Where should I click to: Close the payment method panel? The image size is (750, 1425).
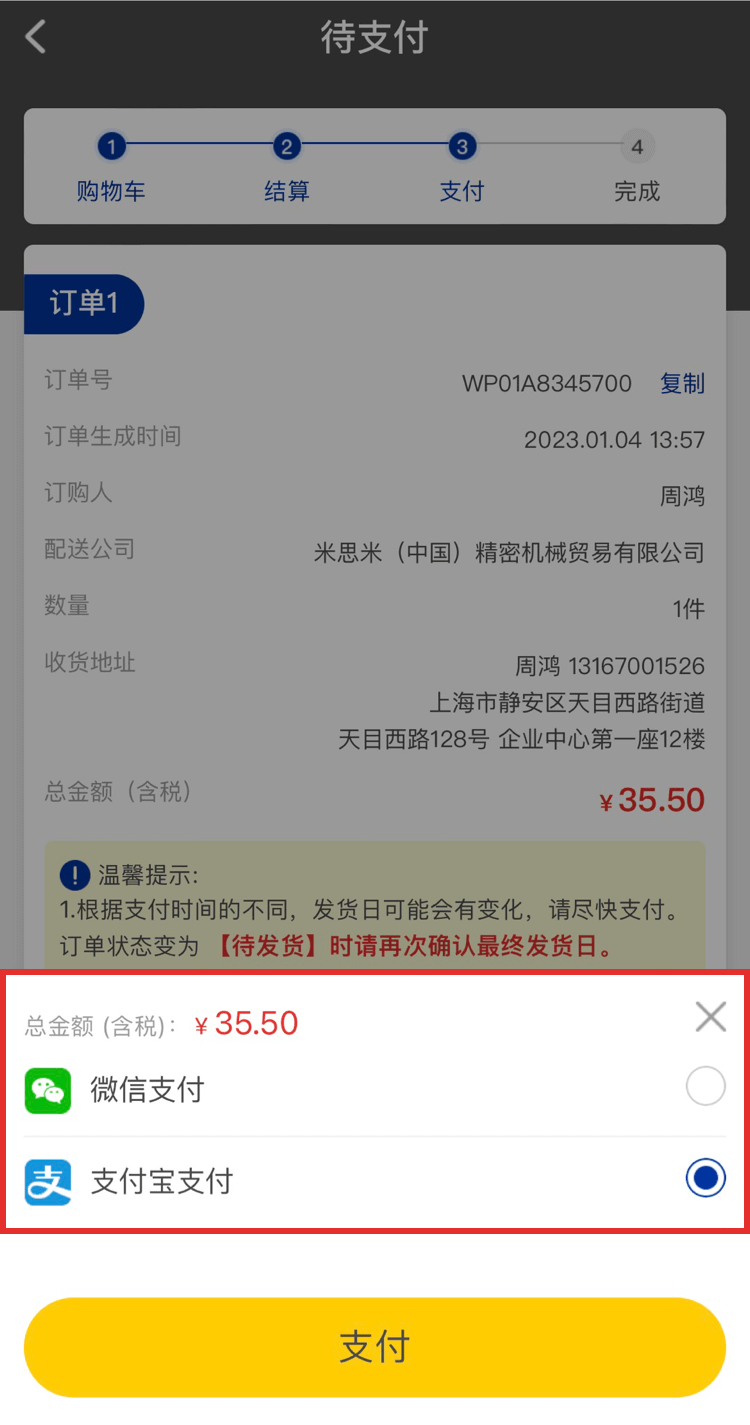(x=710, y=1018)
